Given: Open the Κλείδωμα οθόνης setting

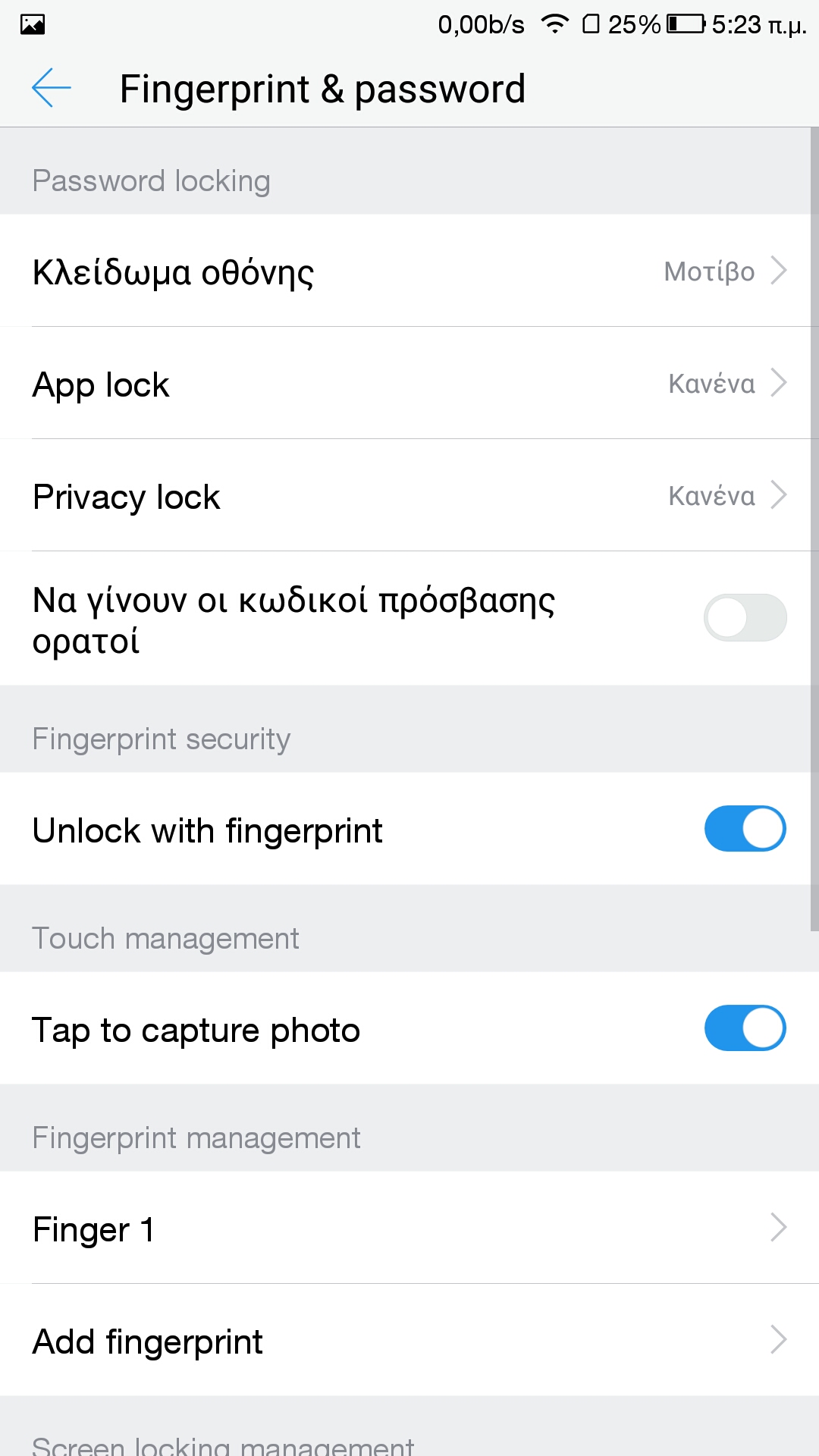Looking at the screenshot, I should click(x=409, y=271).
